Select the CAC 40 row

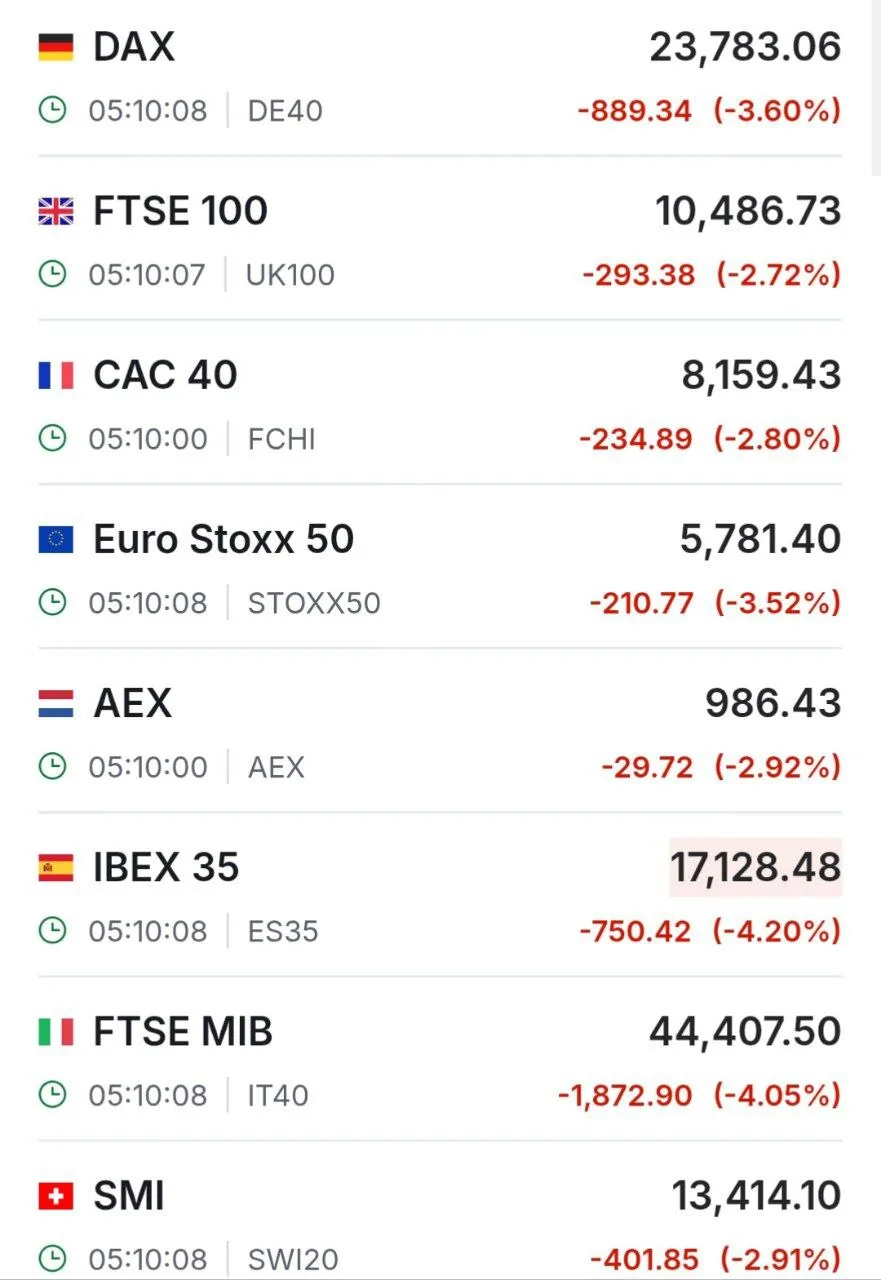[x=165, y=376]
